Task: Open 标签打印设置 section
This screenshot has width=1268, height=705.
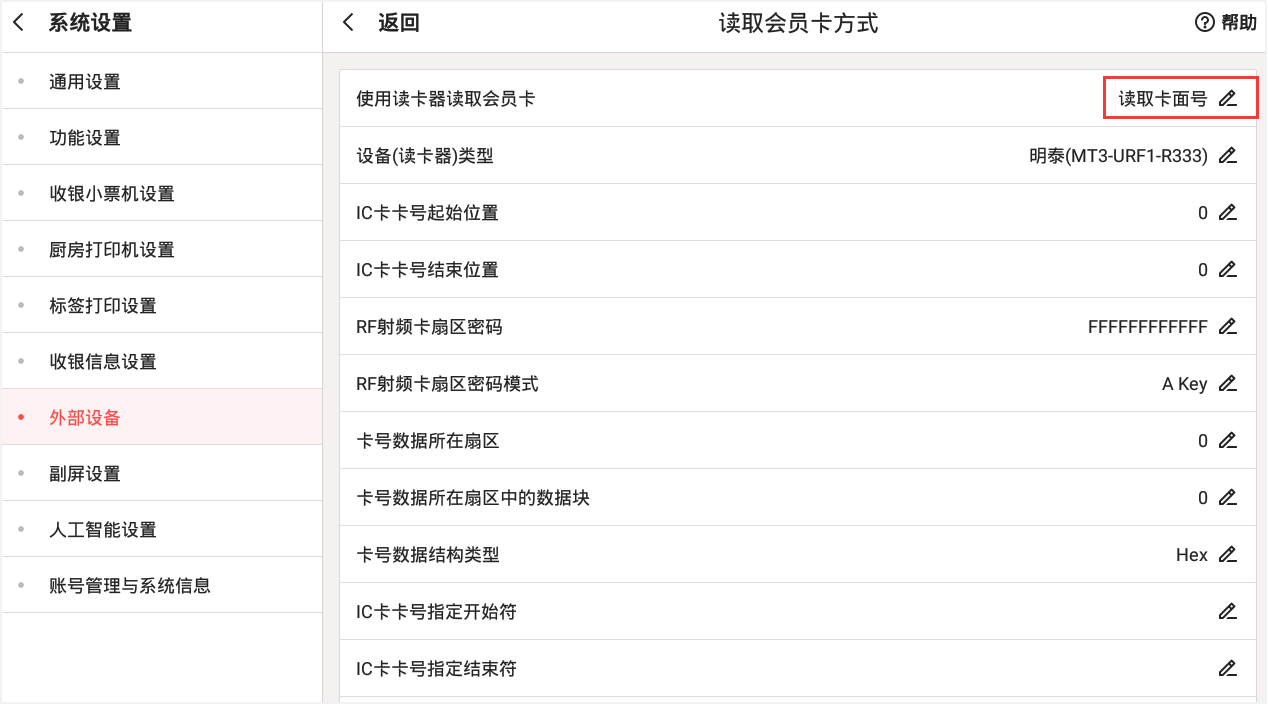Action: [x=103, y=306]
